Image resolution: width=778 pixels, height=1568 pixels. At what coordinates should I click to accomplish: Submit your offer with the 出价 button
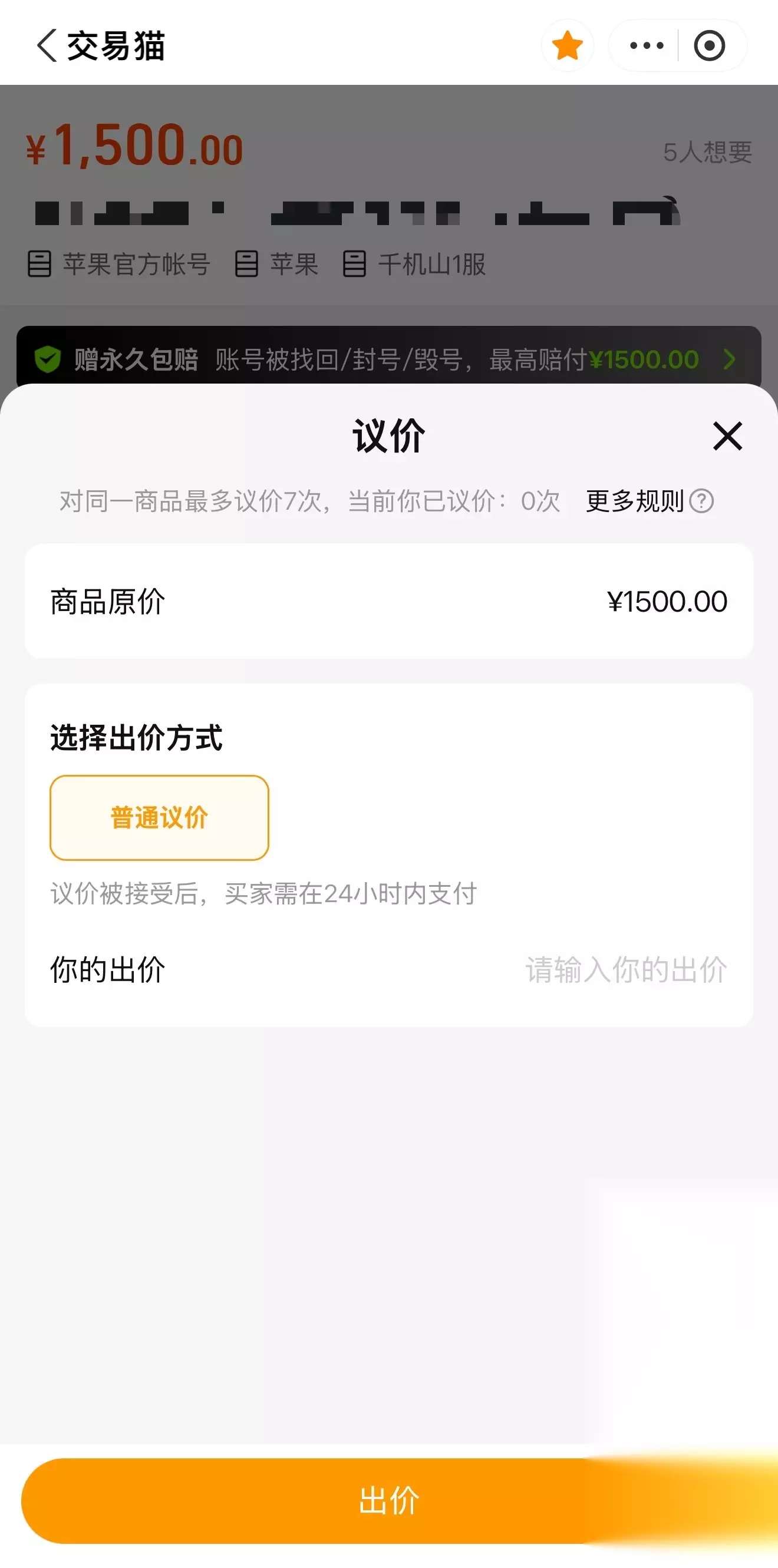tap(389, 1500)
